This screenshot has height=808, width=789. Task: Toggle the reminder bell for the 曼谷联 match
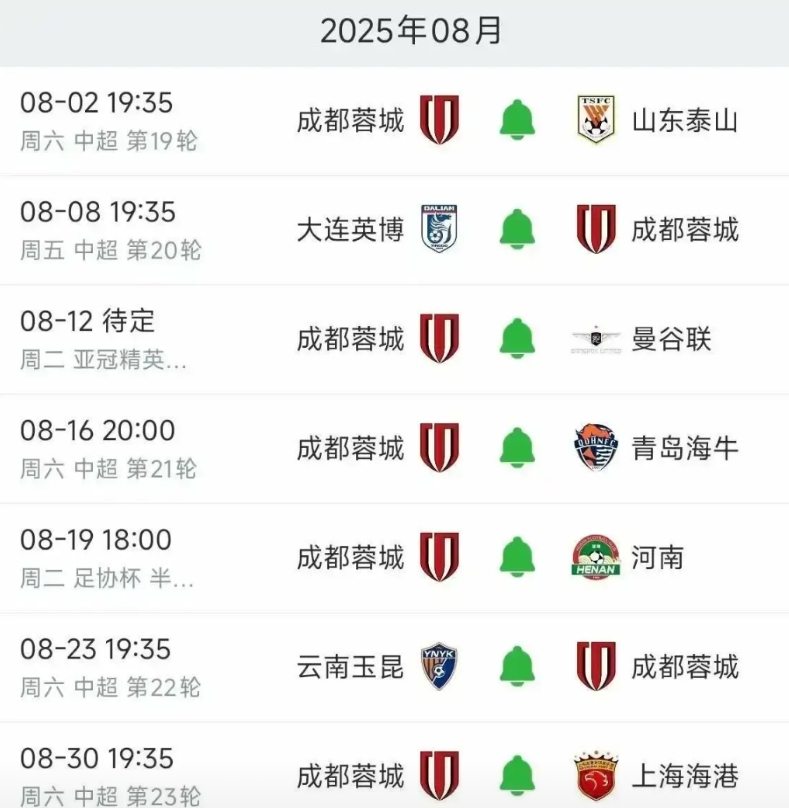tap(517, 338)
